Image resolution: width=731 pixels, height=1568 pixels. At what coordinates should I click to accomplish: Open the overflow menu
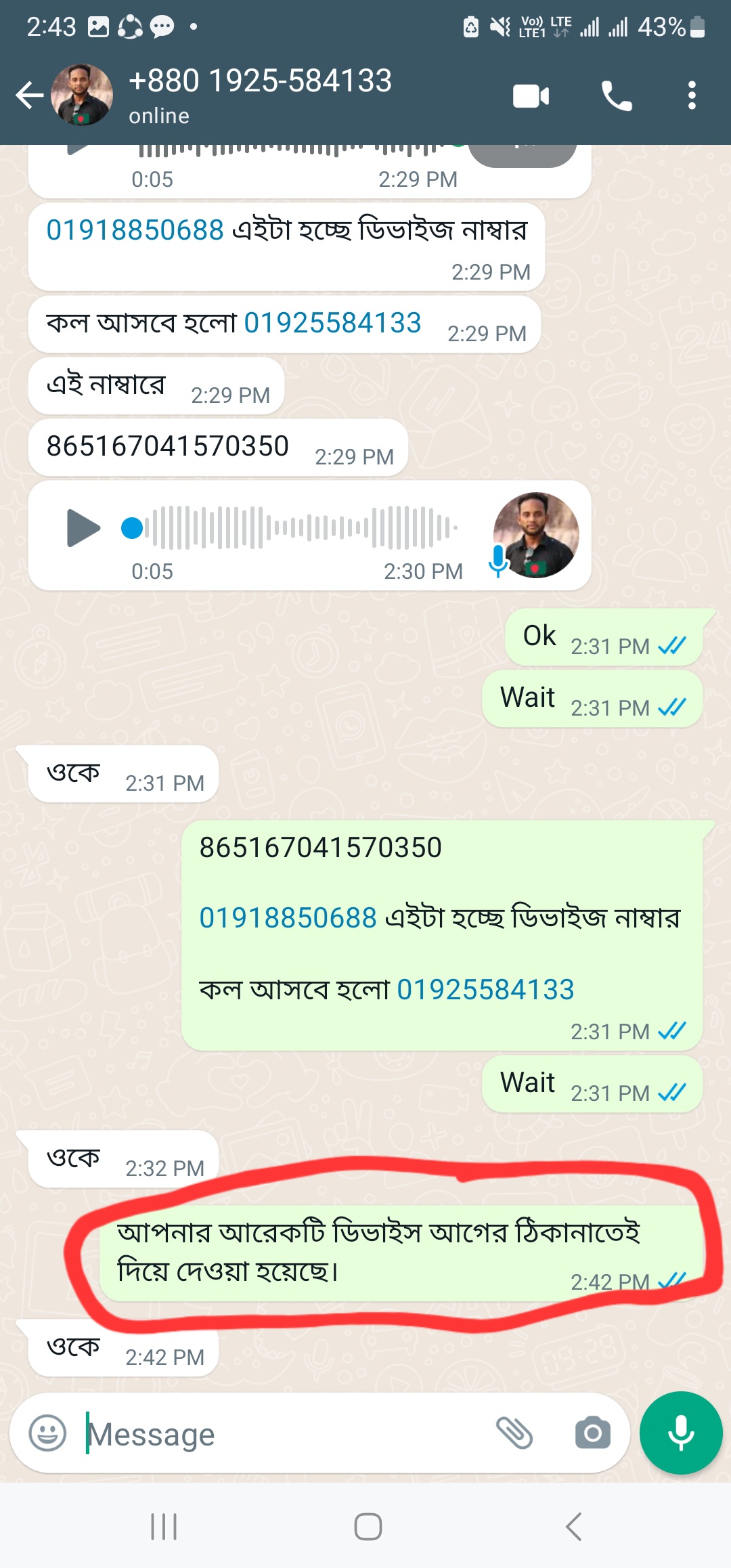691,96
